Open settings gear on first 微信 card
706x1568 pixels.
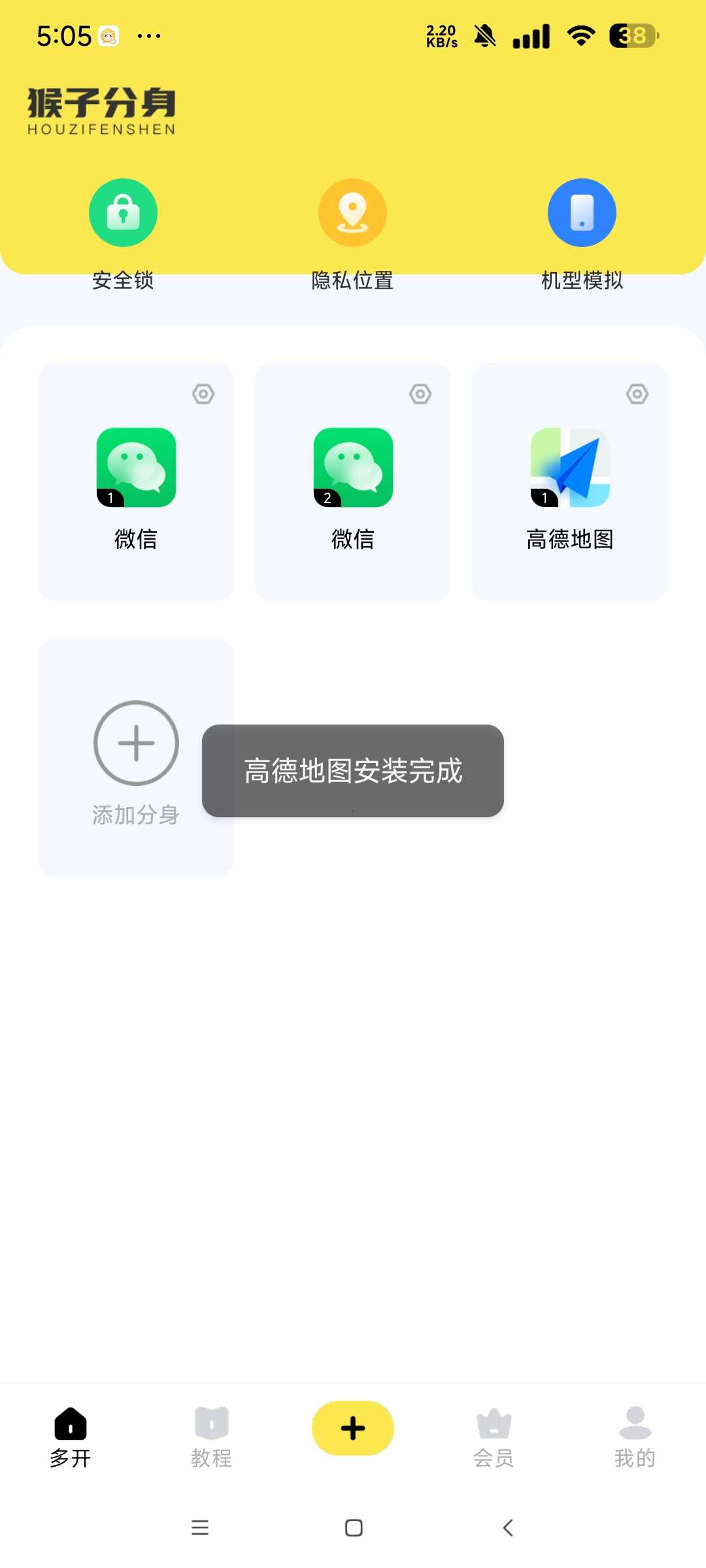[x=203, y=394]
